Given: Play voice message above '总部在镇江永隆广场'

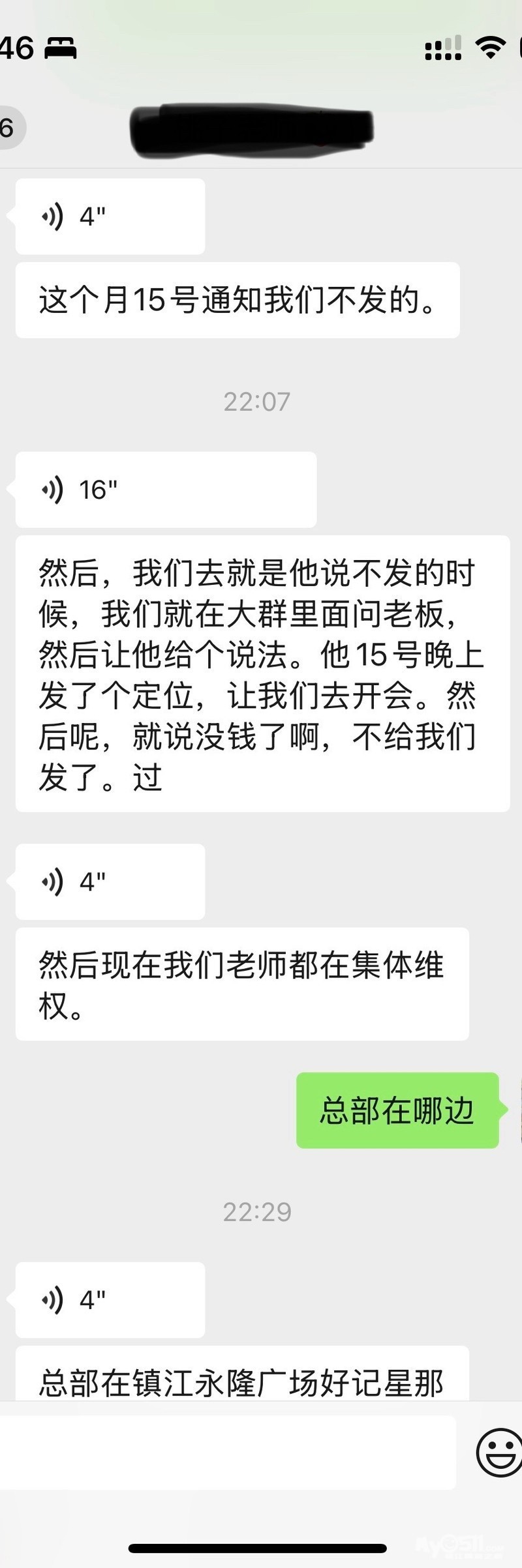Looking at the screenshot, I should (110, 1300).
